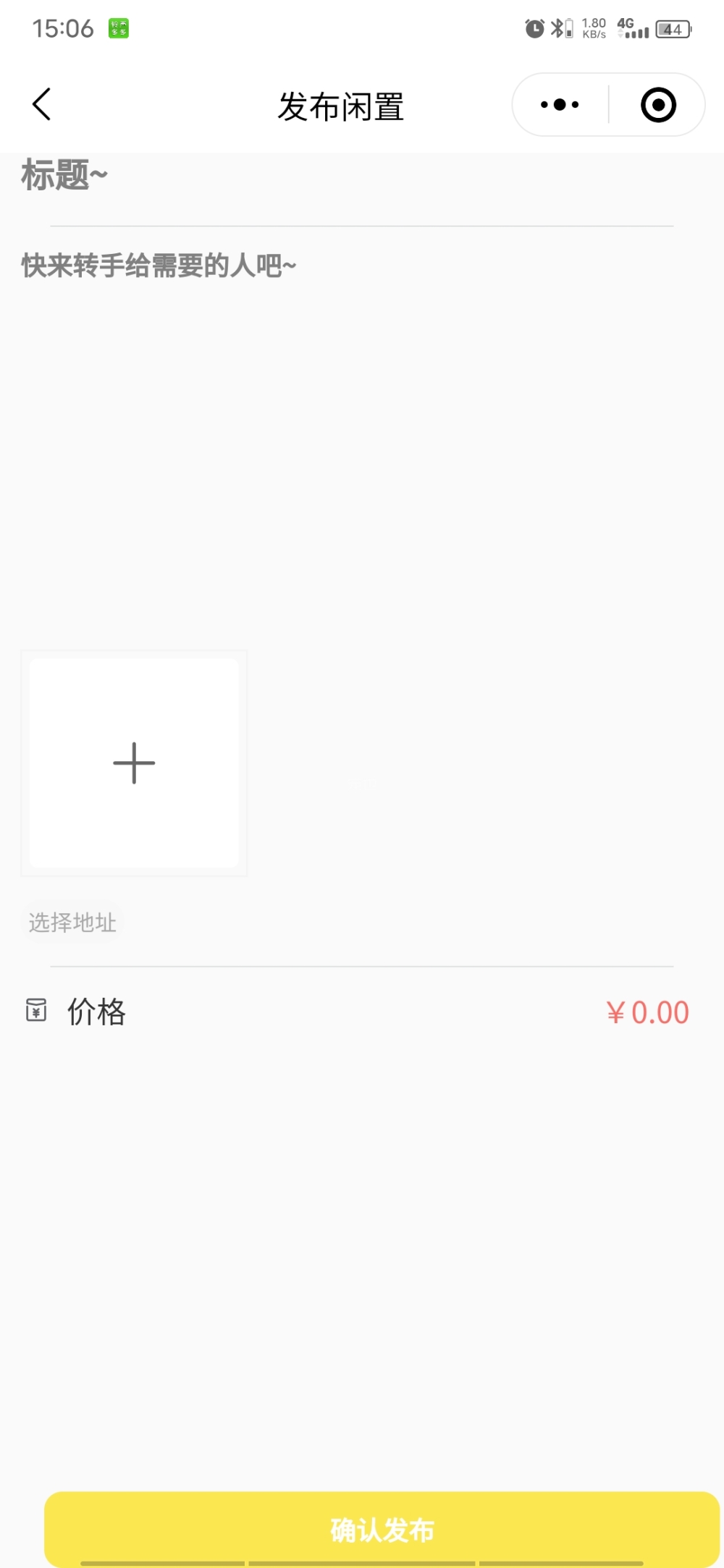Open the mini program more-options menu
The width and height of the screenshot is (724, 1568).
coord(560,105)
